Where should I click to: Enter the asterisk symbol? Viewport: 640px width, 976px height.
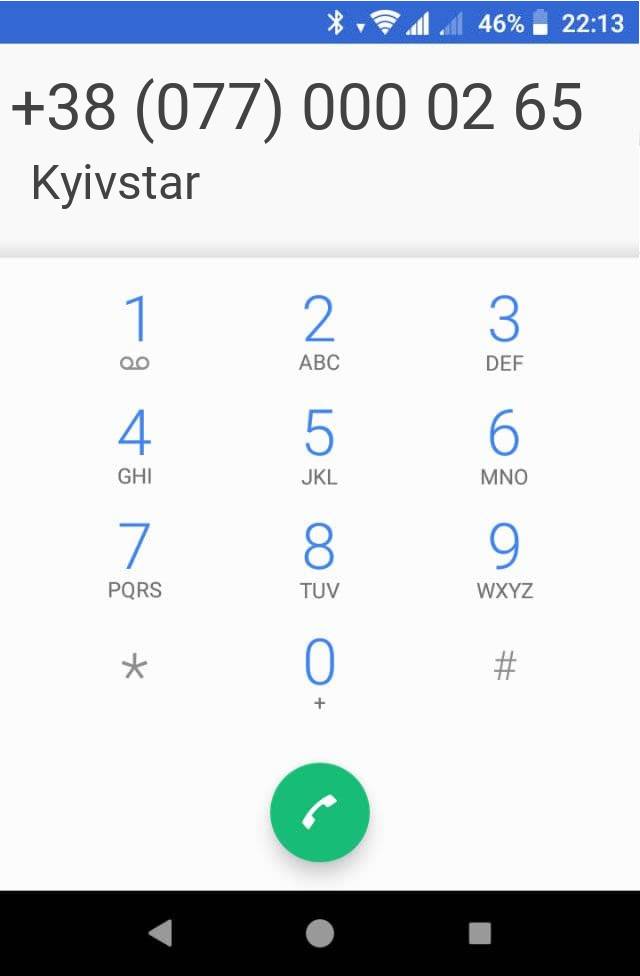[x=134, y=667]
